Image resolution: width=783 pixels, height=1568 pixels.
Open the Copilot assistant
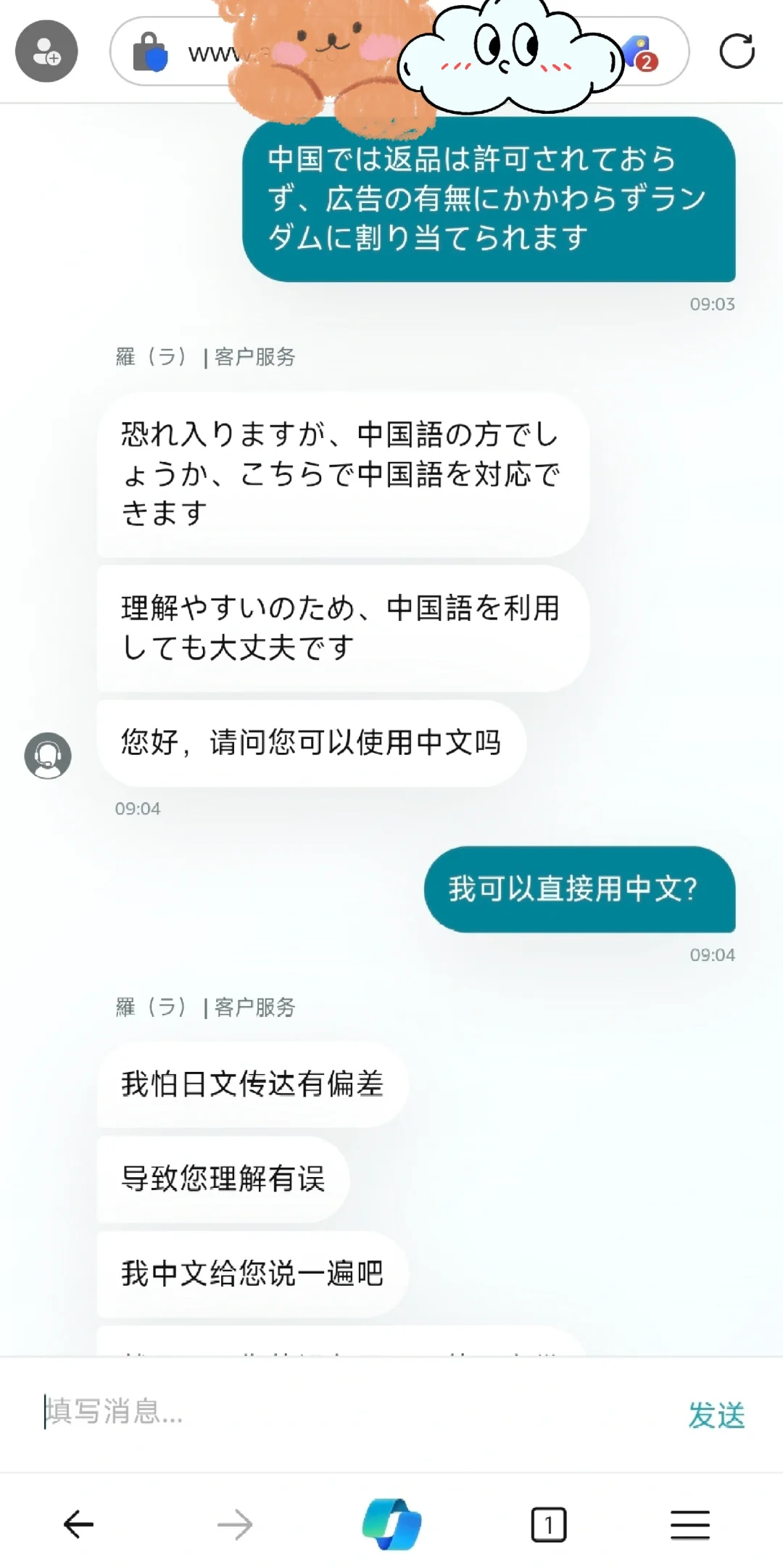coord(391,1523)
